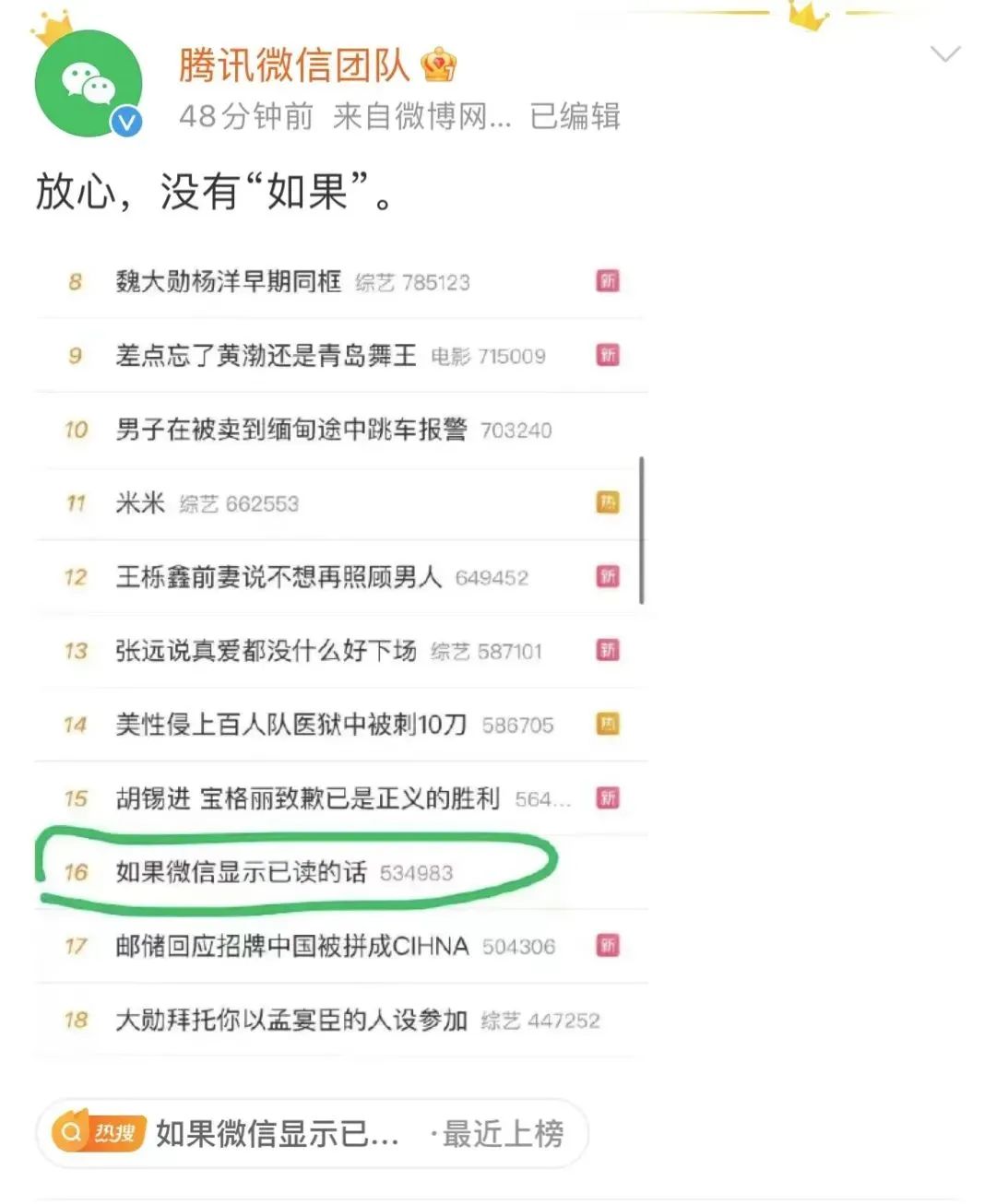Open the 如果微信显示已… hot search chip
This screenshot has height=1204, width=996.
312,1133
